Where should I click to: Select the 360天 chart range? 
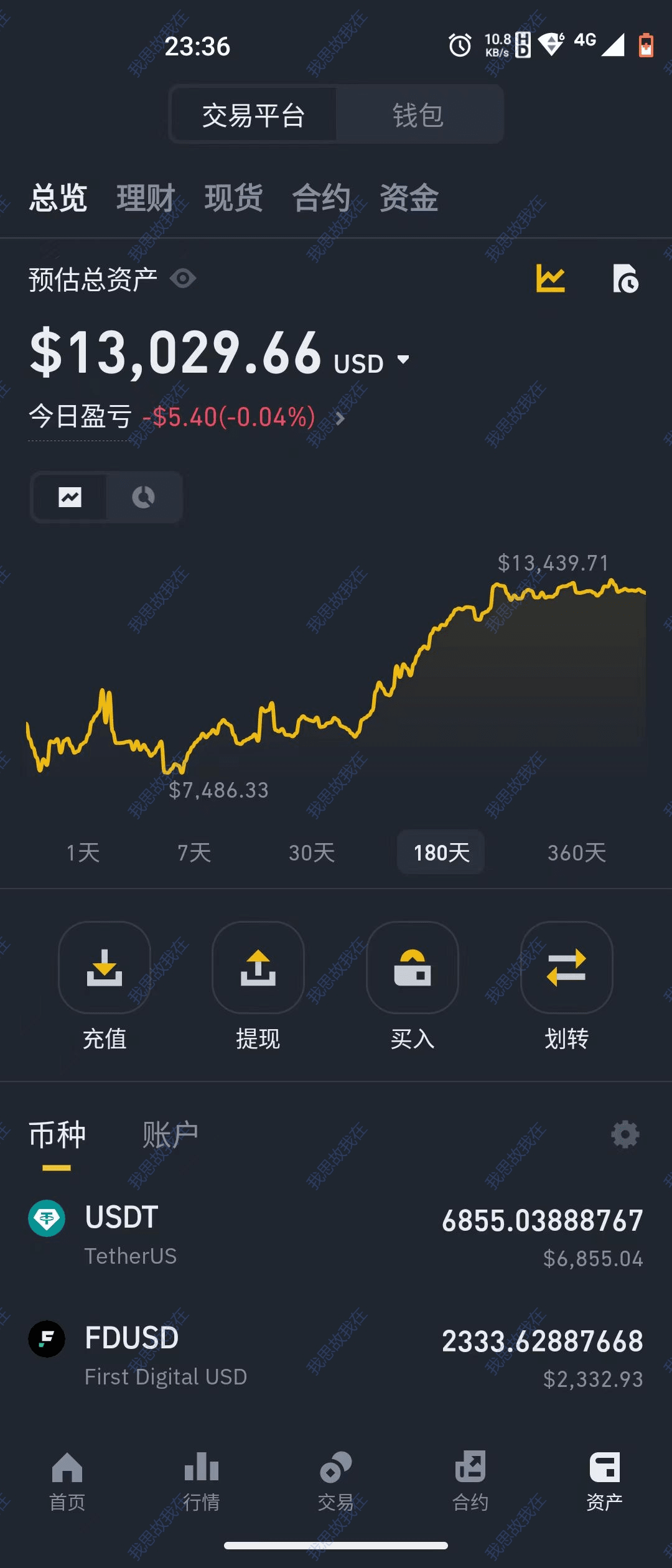pos(577,852)
